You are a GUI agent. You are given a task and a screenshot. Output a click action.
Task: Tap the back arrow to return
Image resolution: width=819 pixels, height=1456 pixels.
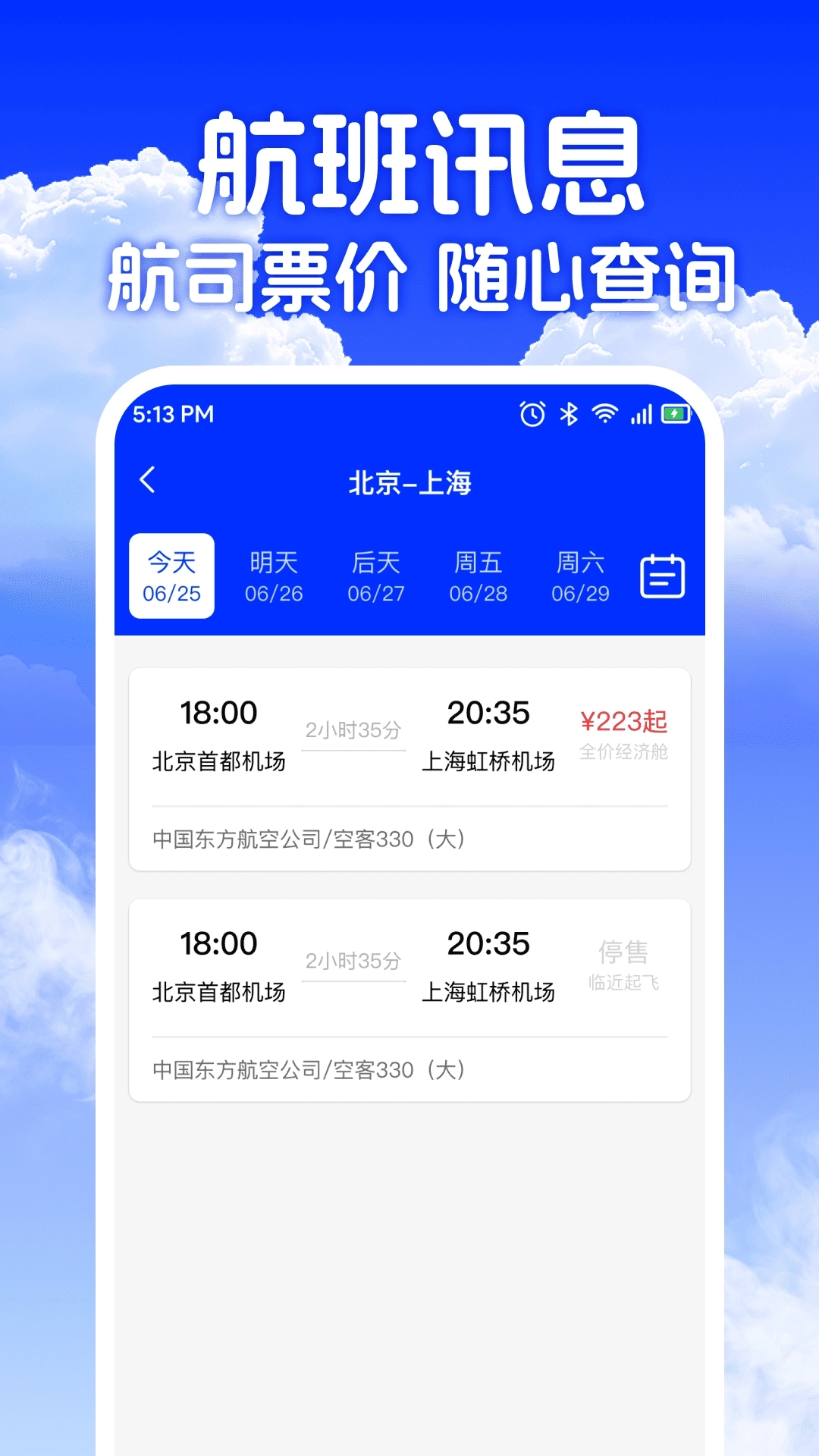[149, 481]
